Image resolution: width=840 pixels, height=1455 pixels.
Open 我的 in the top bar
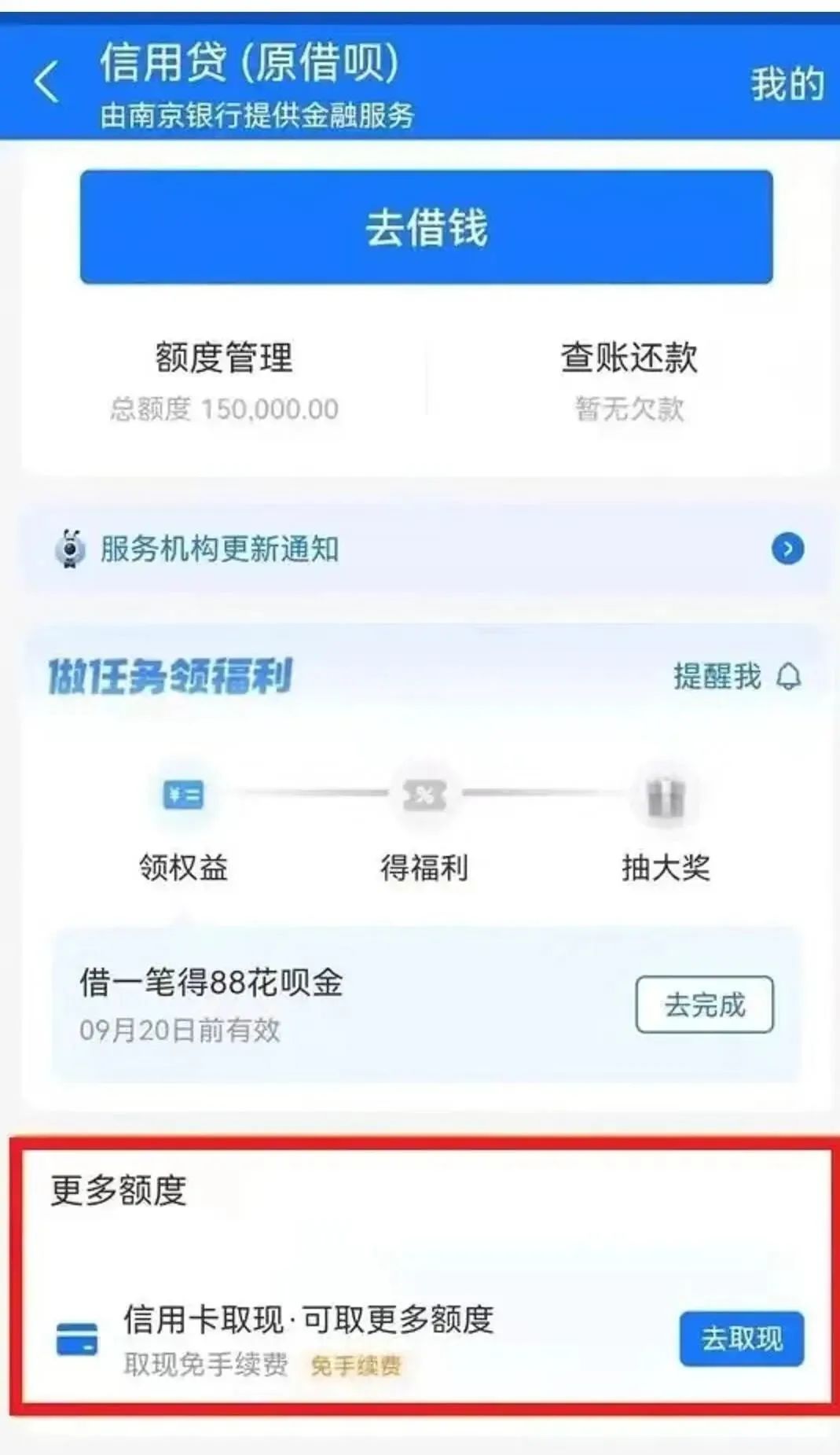point(787,83)
